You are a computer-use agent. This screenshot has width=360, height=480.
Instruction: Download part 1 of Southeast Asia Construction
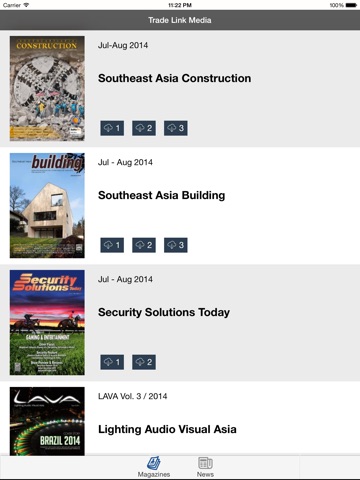click(112, 128)
